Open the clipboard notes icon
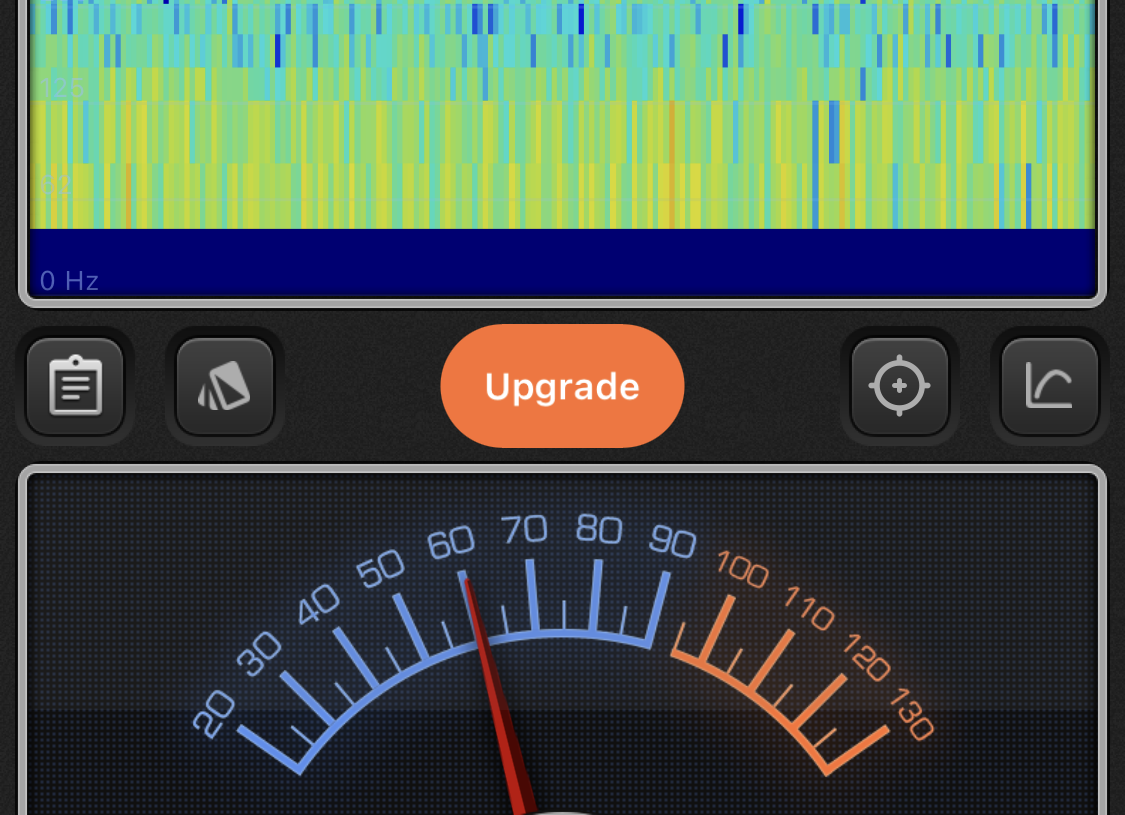The width and height of the screenshot is (1125, 815). [75, 387]
